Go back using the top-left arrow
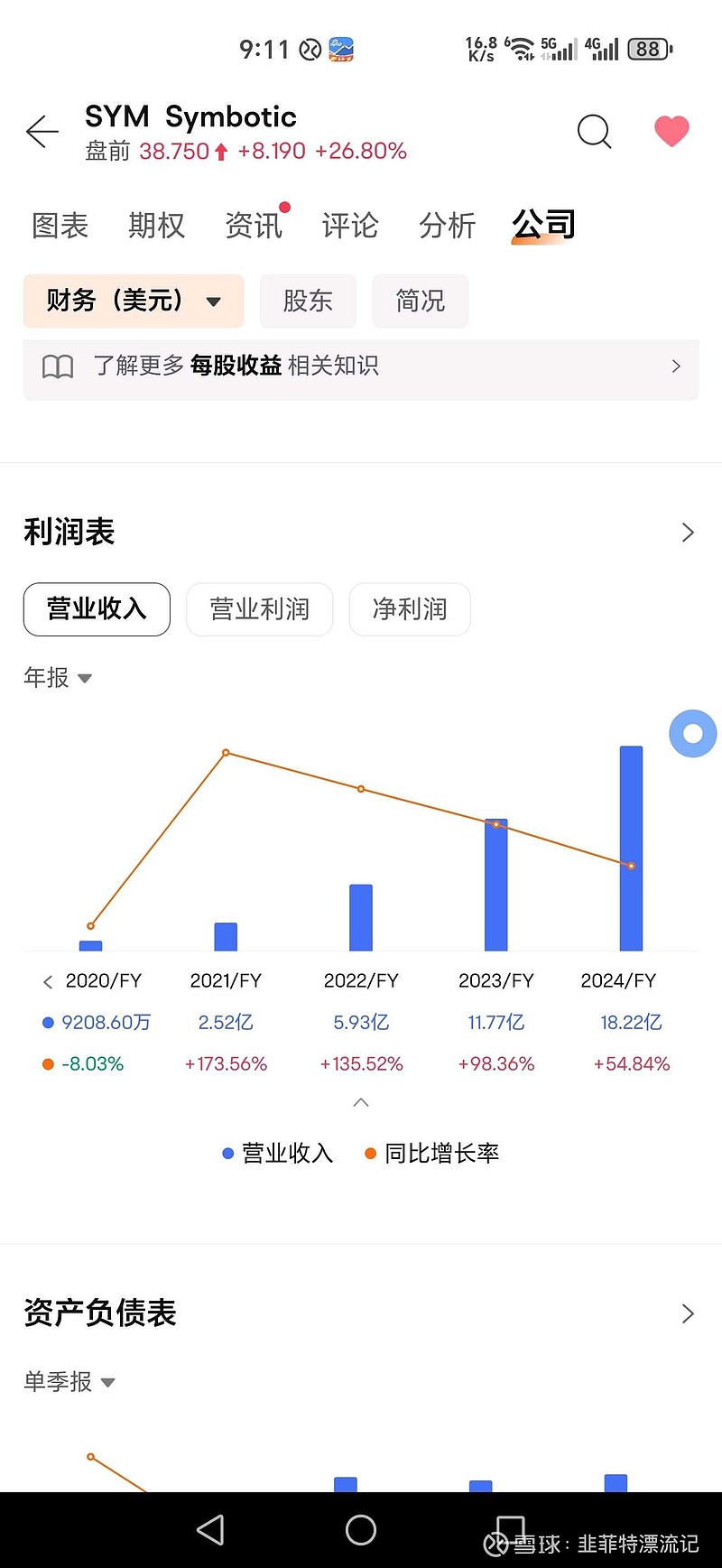This screenshot has height=1568, width=722. pos(42,132)
